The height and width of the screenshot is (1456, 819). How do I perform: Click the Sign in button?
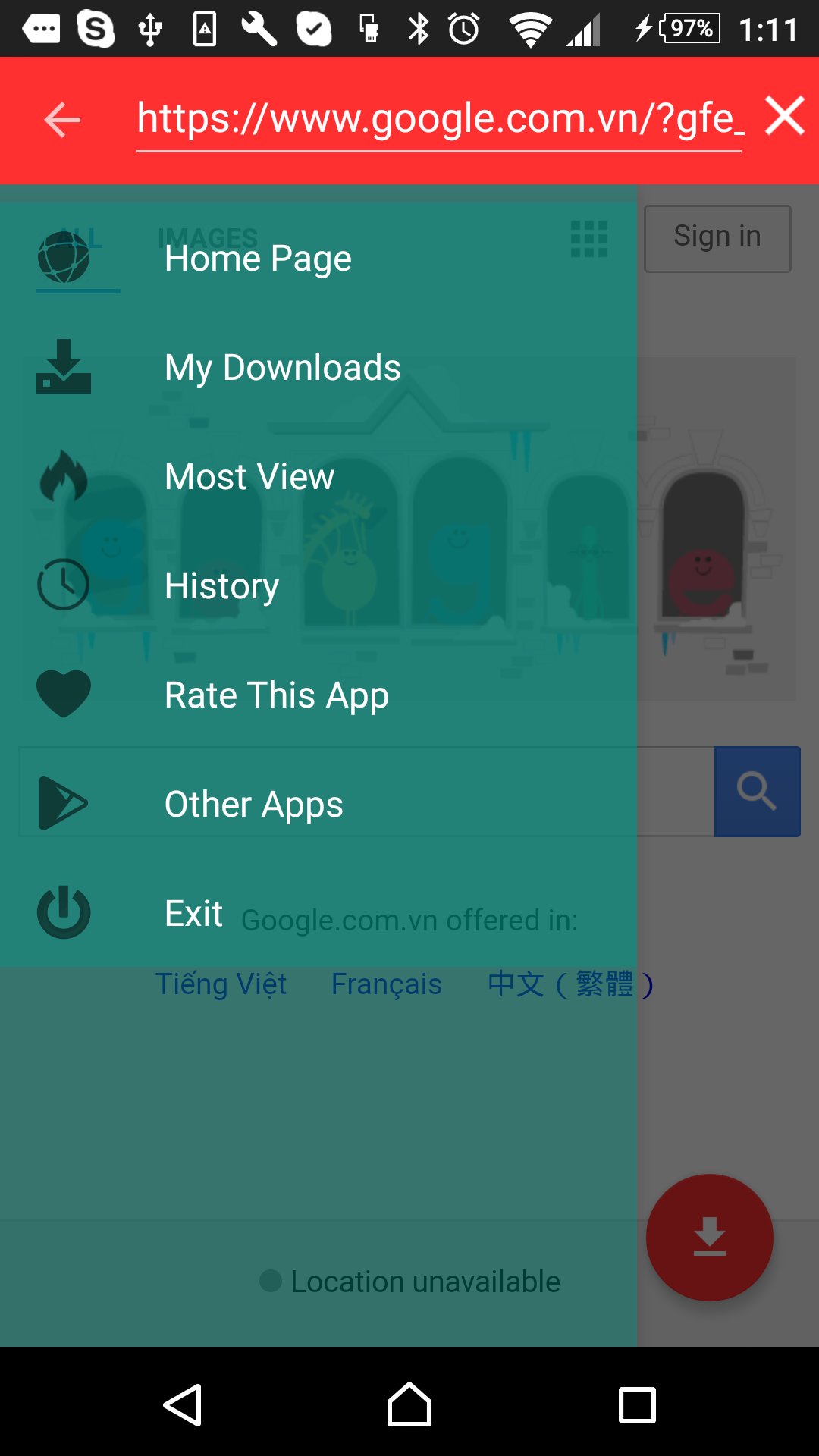pyautogui.click(x=716, y=237)
